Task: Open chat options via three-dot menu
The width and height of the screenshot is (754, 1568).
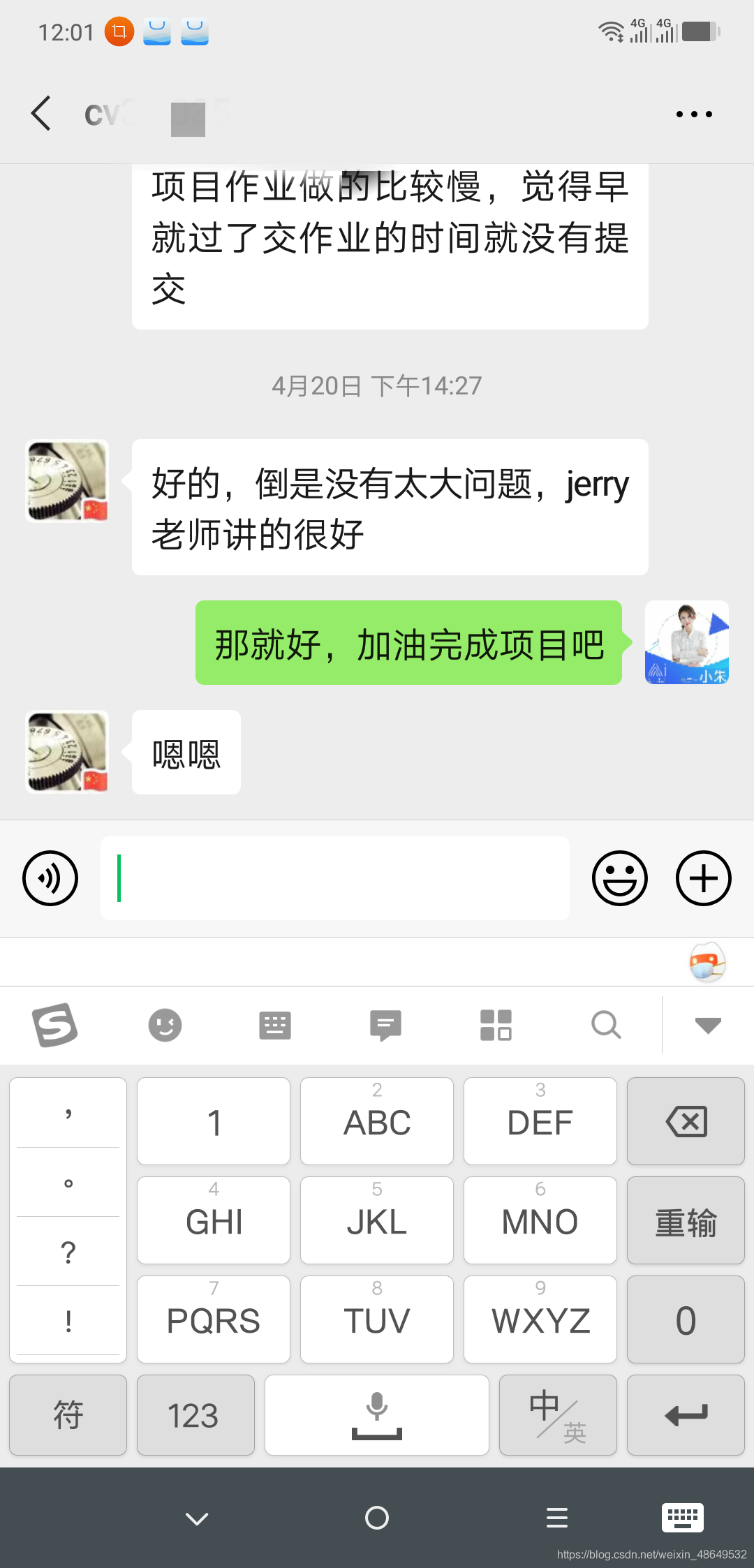Action: pos(693,114)
